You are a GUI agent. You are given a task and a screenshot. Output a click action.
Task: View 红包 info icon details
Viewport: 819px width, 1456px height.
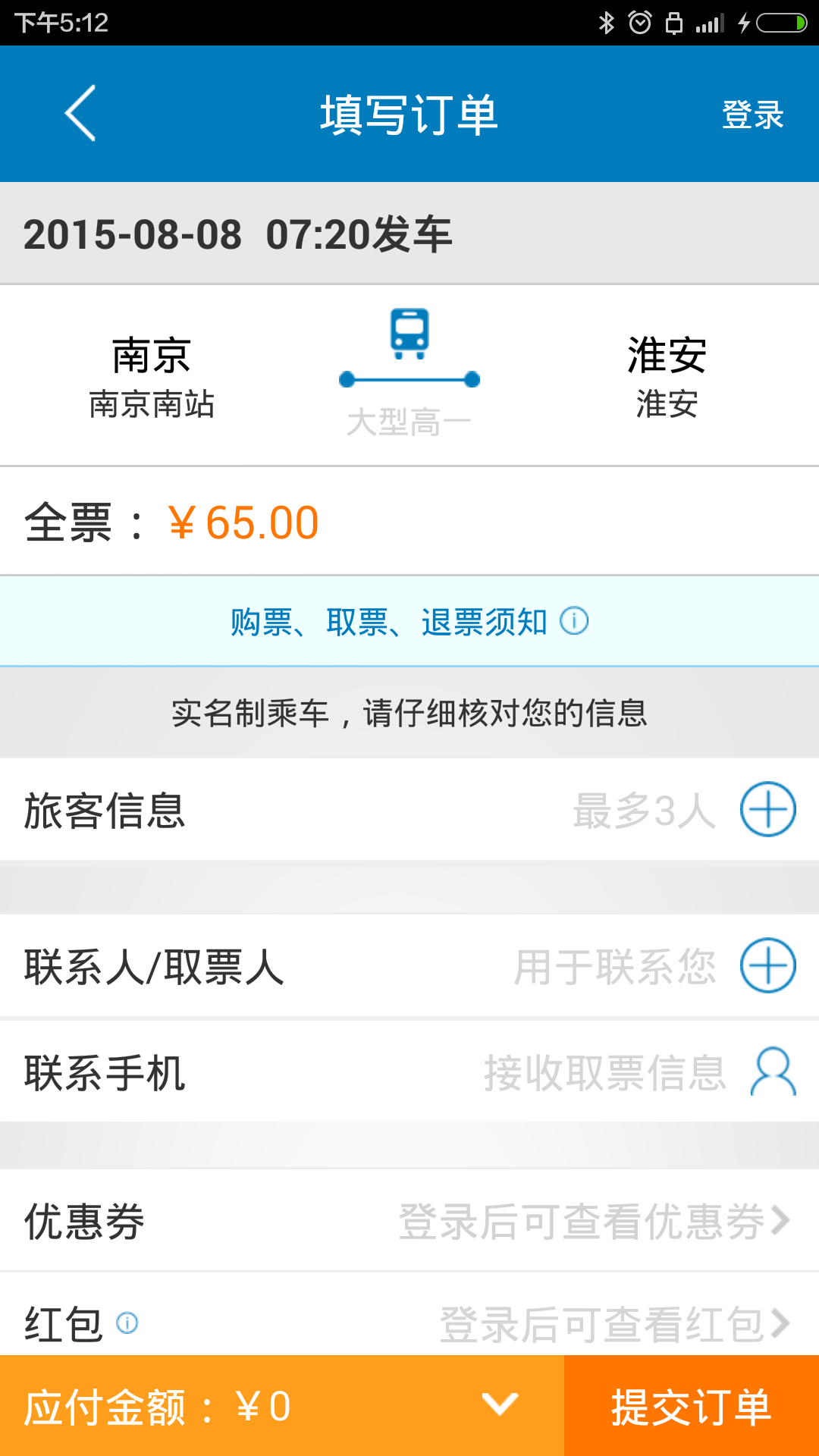click(x=127, y=1323)
